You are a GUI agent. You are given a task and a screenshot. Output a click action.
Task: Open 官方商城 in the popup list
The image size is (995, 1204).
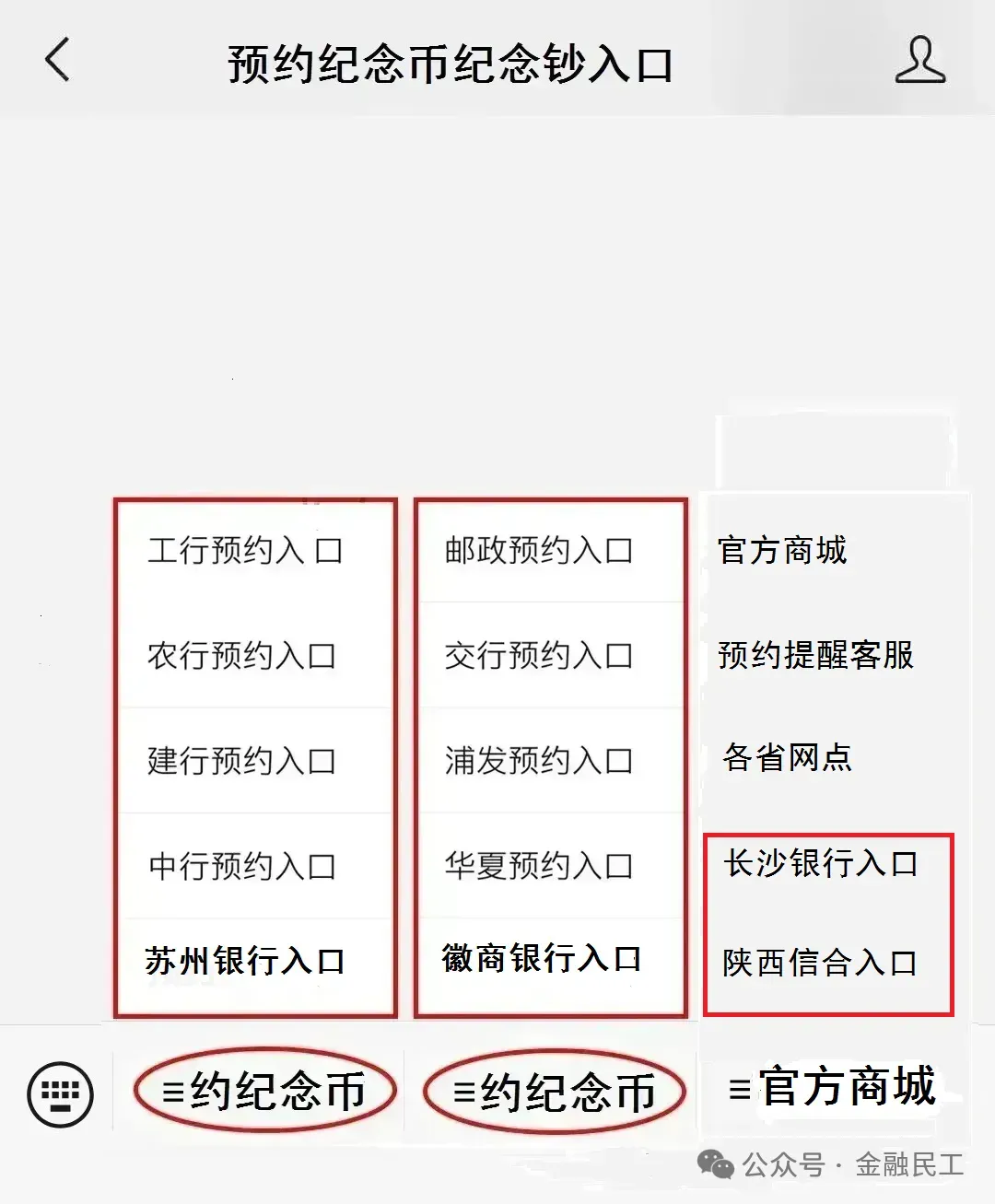pos(782,551)
